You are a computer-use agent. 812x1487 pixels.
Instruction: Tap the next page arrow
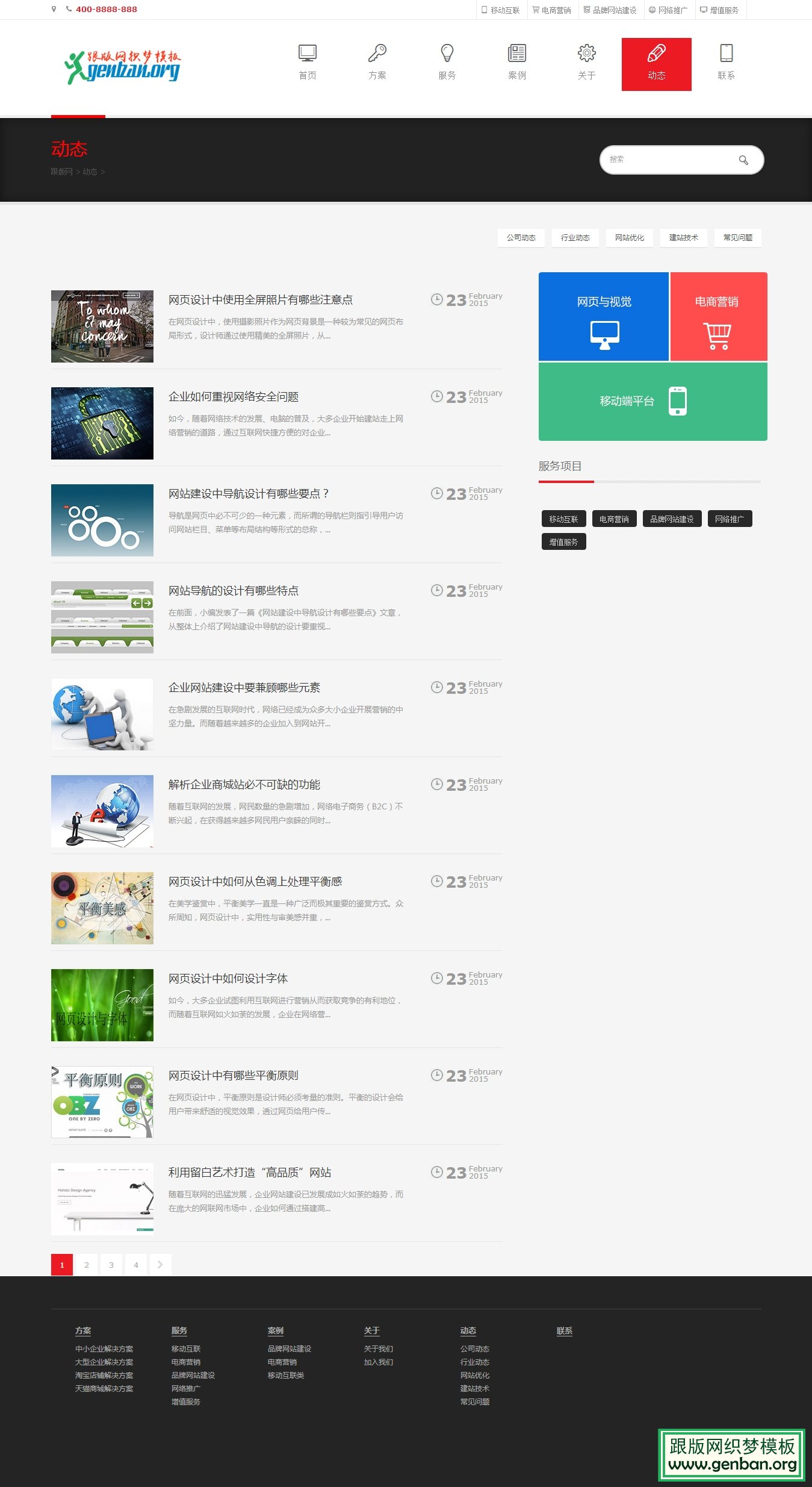tap(160, 1265)
